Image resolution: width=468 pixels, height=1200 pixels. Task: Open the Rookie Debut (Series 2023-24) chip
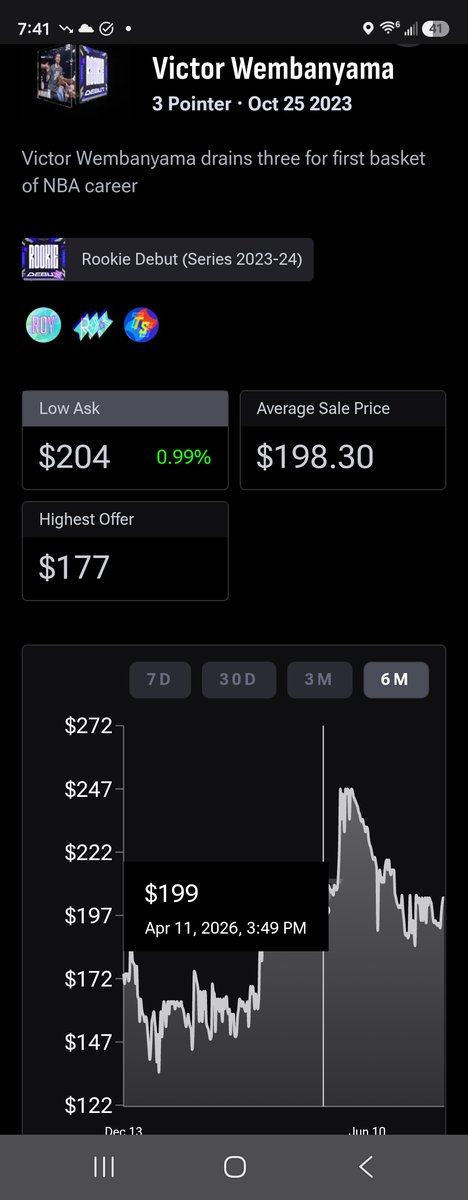[168, 261]
